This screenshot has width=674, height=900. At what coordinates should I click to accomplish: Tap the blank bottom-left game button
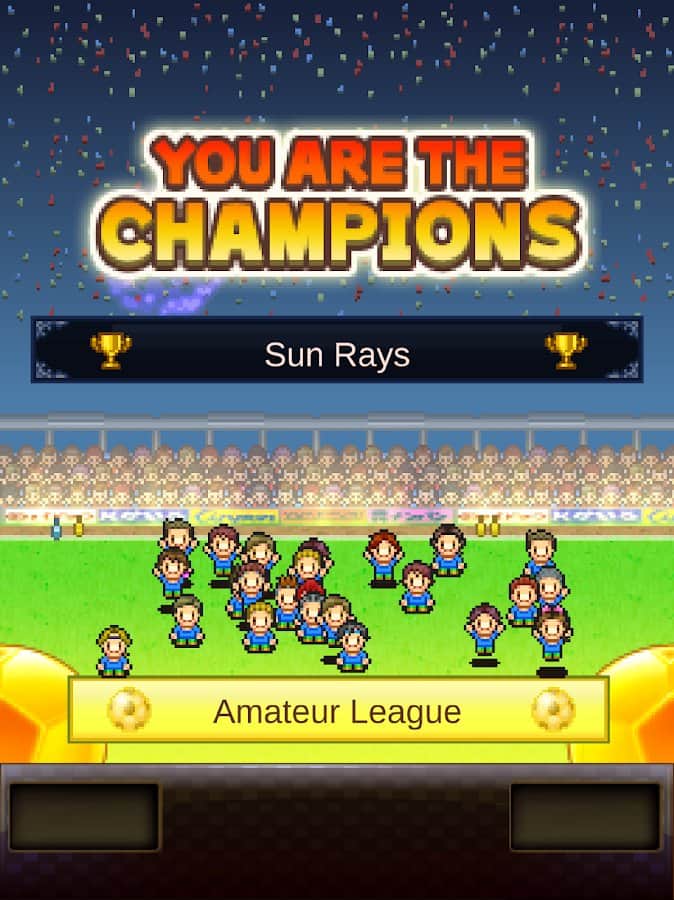click(x=85, y=816)
